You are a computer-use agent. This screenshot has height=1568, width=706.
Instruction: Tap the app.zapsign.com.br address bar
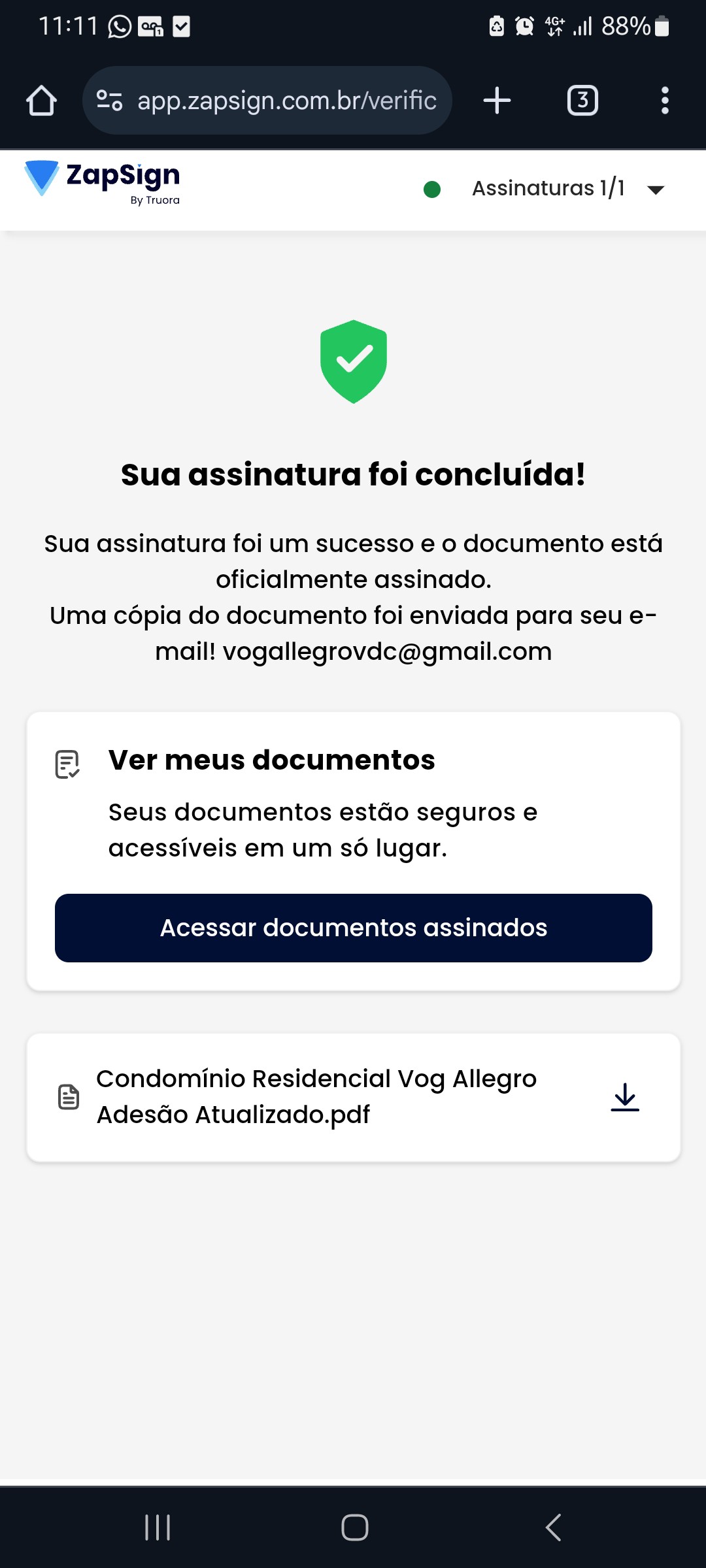click(x=286, y=101)
